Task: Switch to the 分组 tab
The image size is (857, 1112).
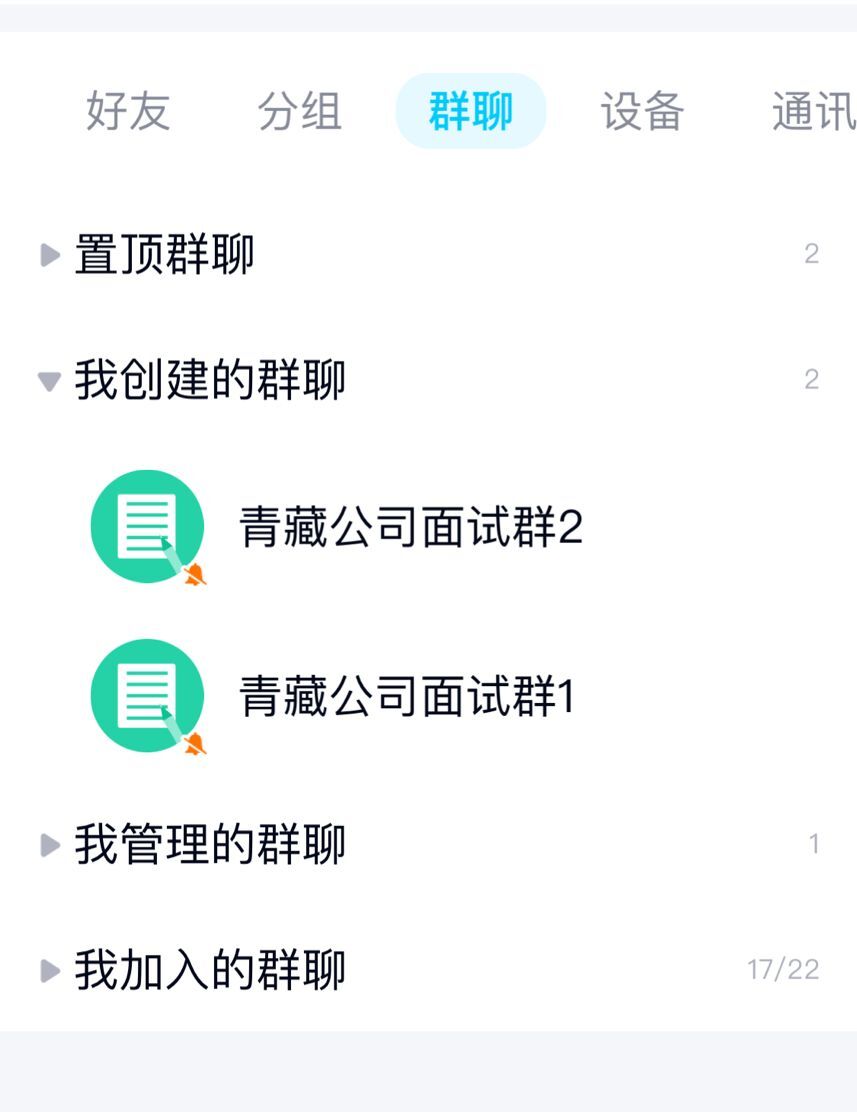Action: point(300,111)
